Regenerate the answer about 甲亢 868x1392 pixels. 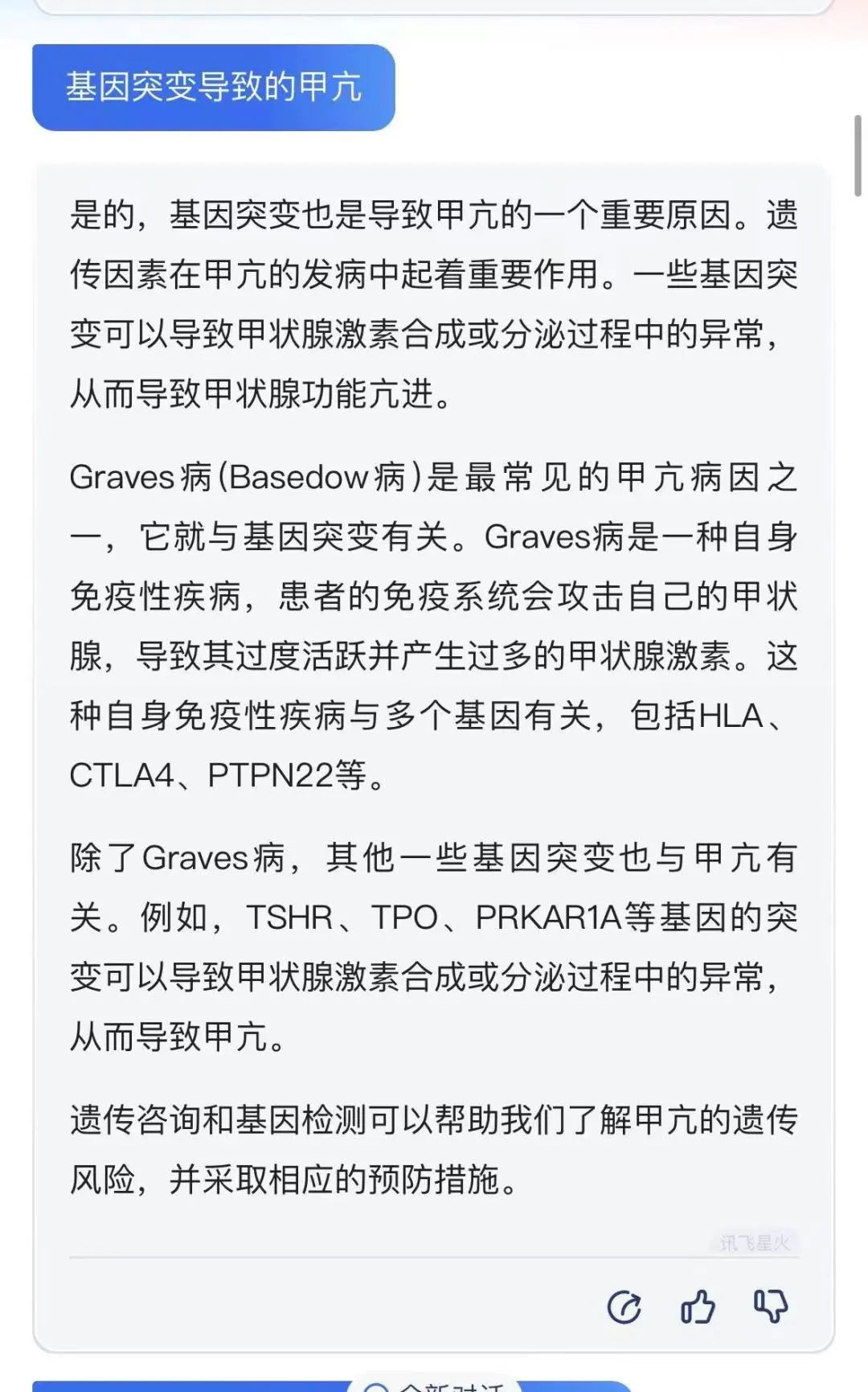pyautogui.click(x=624, y=1306)
